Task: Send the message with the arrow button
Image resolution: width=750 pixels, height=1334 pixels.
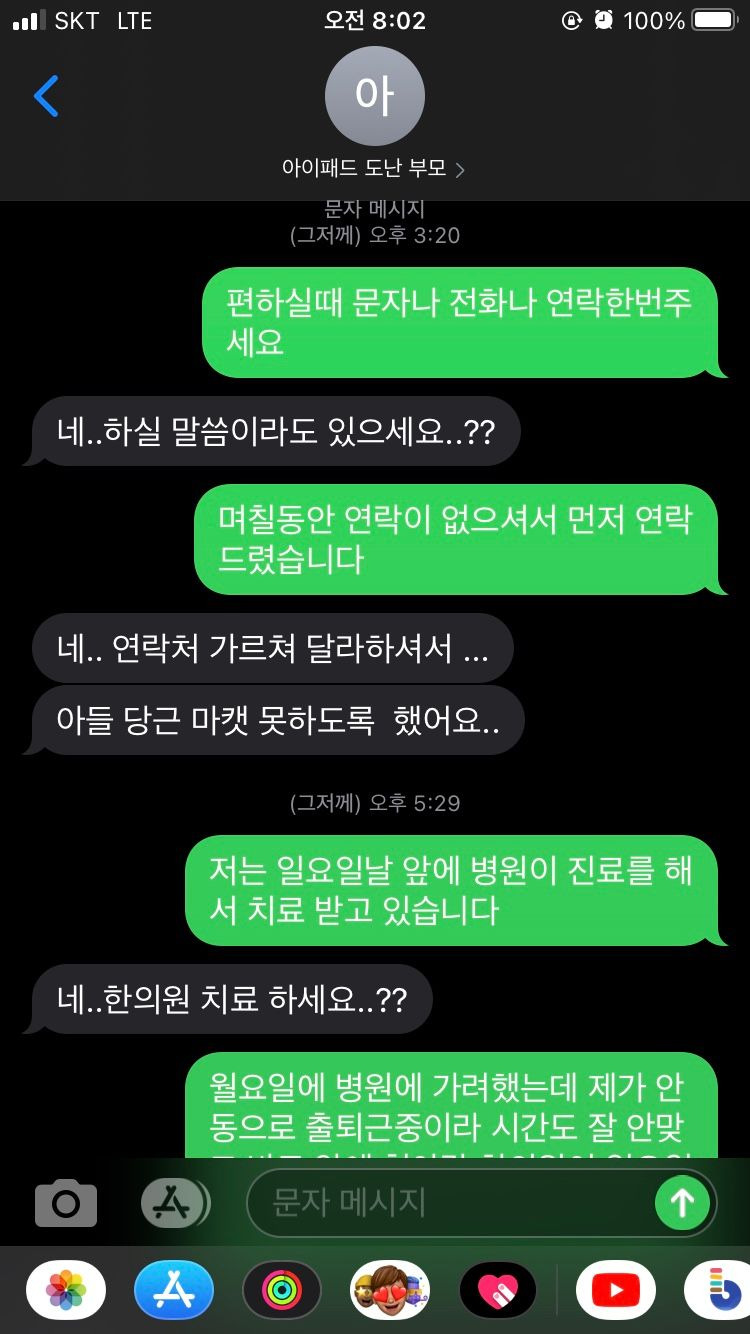Action: pyautogui.click(x=682, y=1203)
